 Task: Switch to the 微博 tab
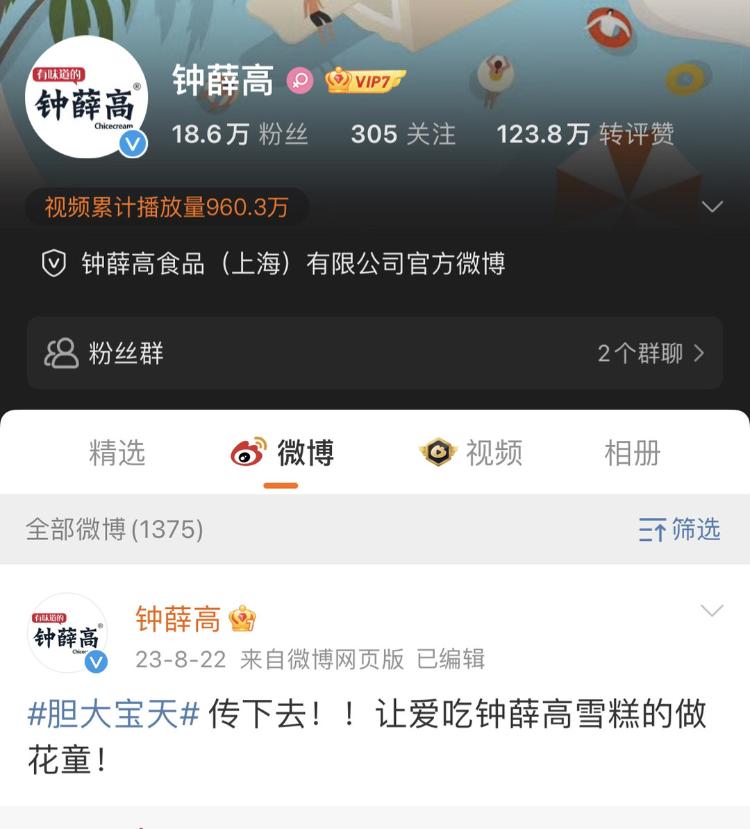point(282,453)
